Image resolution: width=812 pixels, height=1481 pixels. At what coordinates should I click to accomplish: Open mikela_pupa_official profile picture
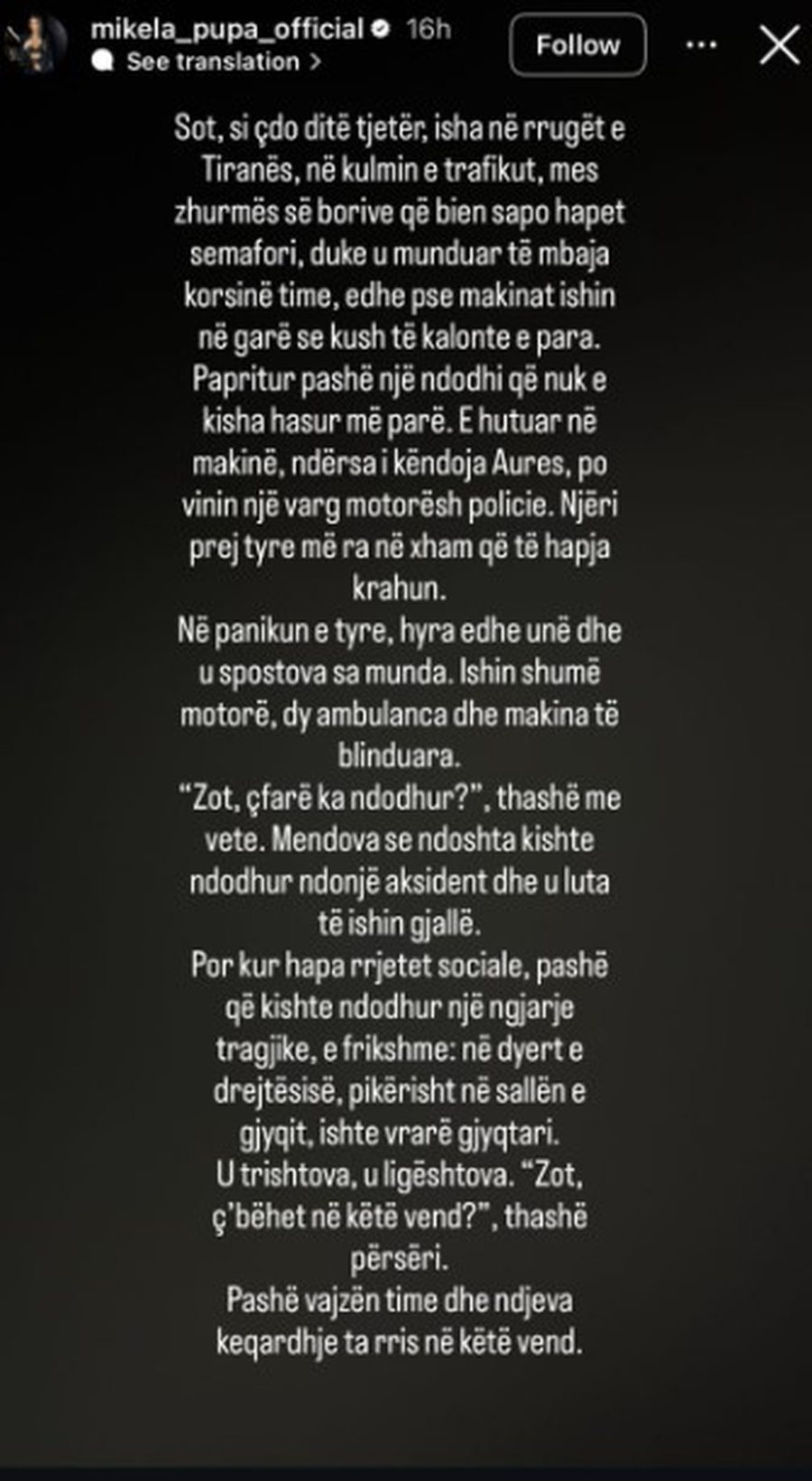pyautogui.click(x=38, y=45)
